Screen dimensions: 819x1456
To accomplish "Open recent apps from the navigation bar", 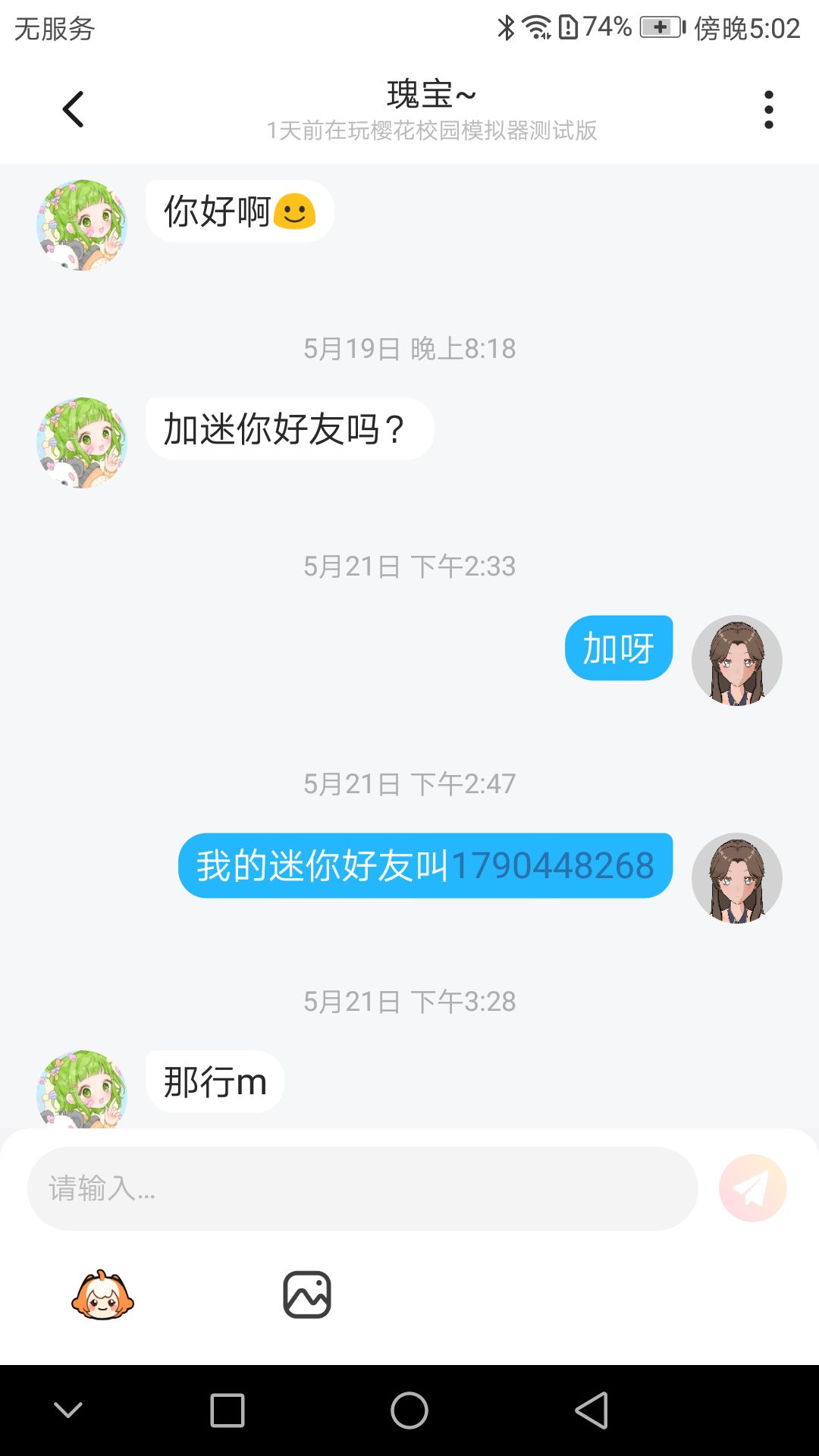I will coord(227,1410).
